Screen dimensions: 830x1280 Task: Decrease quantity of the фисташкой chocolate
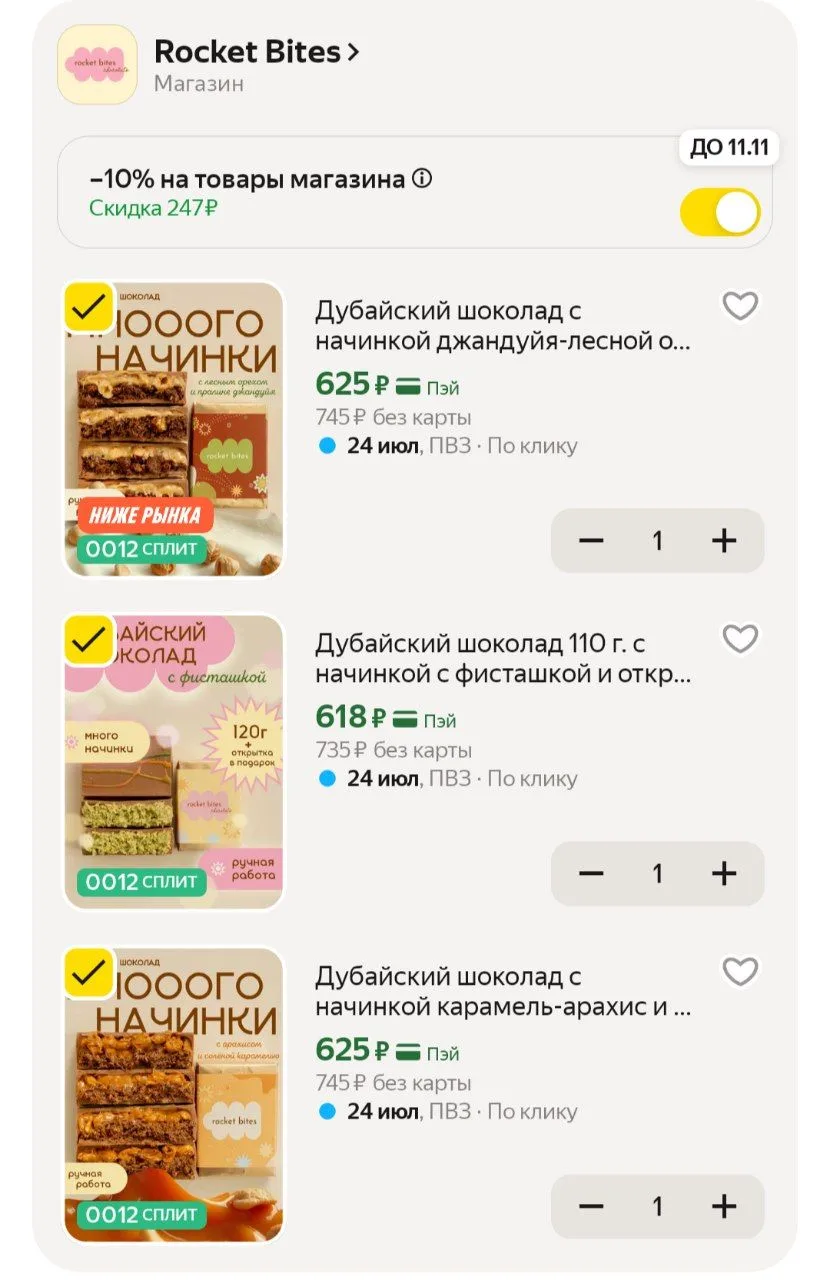(592, 874)
